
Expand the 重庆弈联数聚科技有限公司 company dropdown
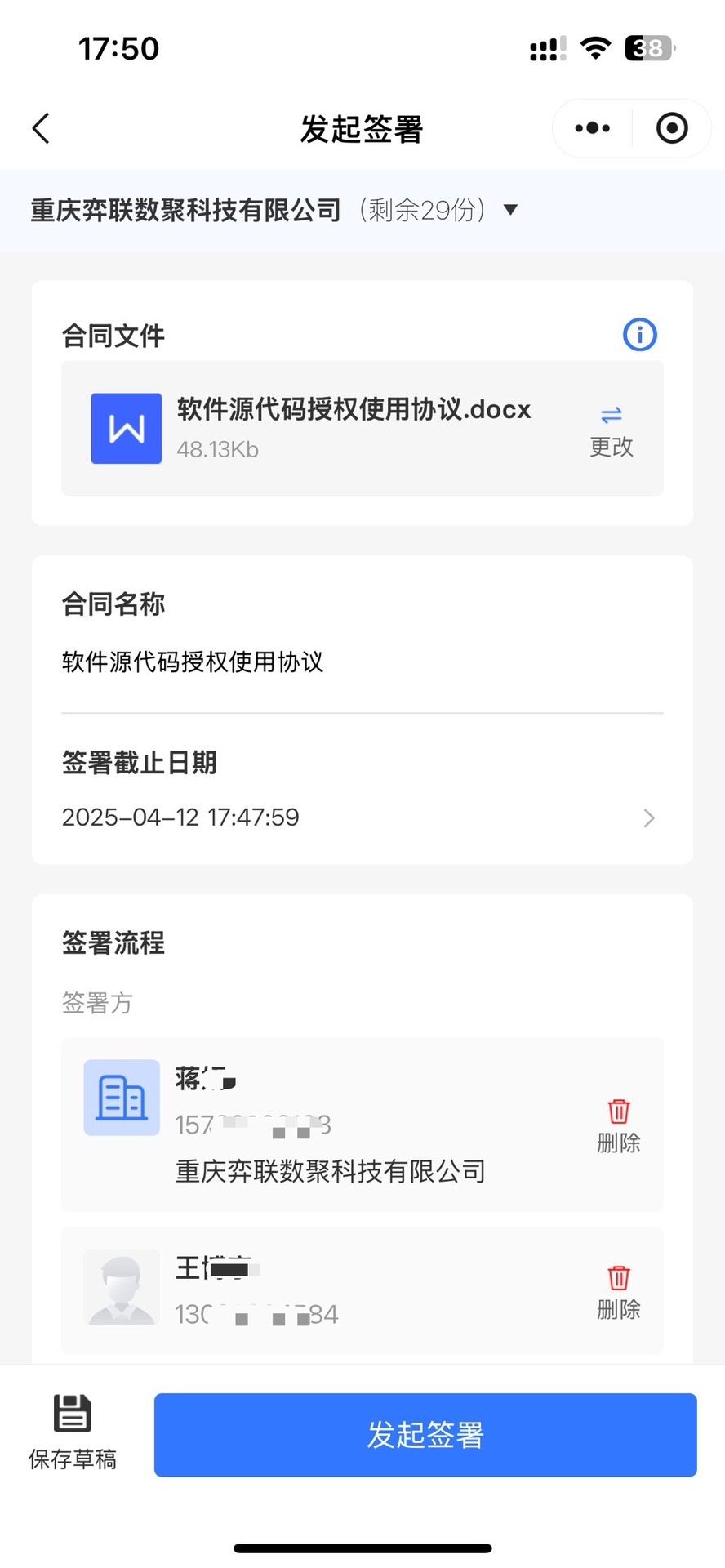pos(510,210)
